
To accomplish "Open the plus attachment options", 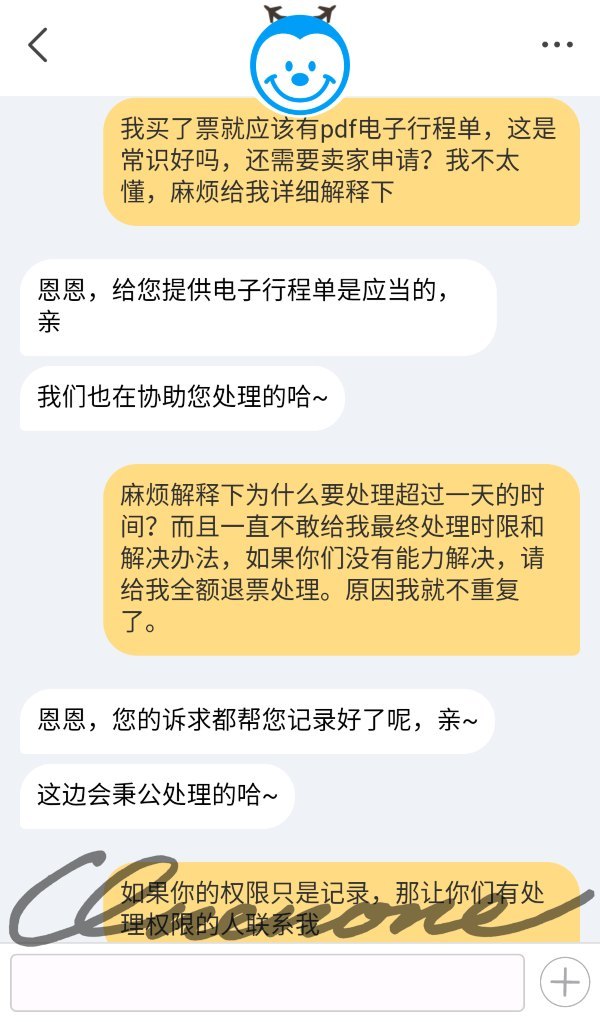I will click(x=565, y=982).
